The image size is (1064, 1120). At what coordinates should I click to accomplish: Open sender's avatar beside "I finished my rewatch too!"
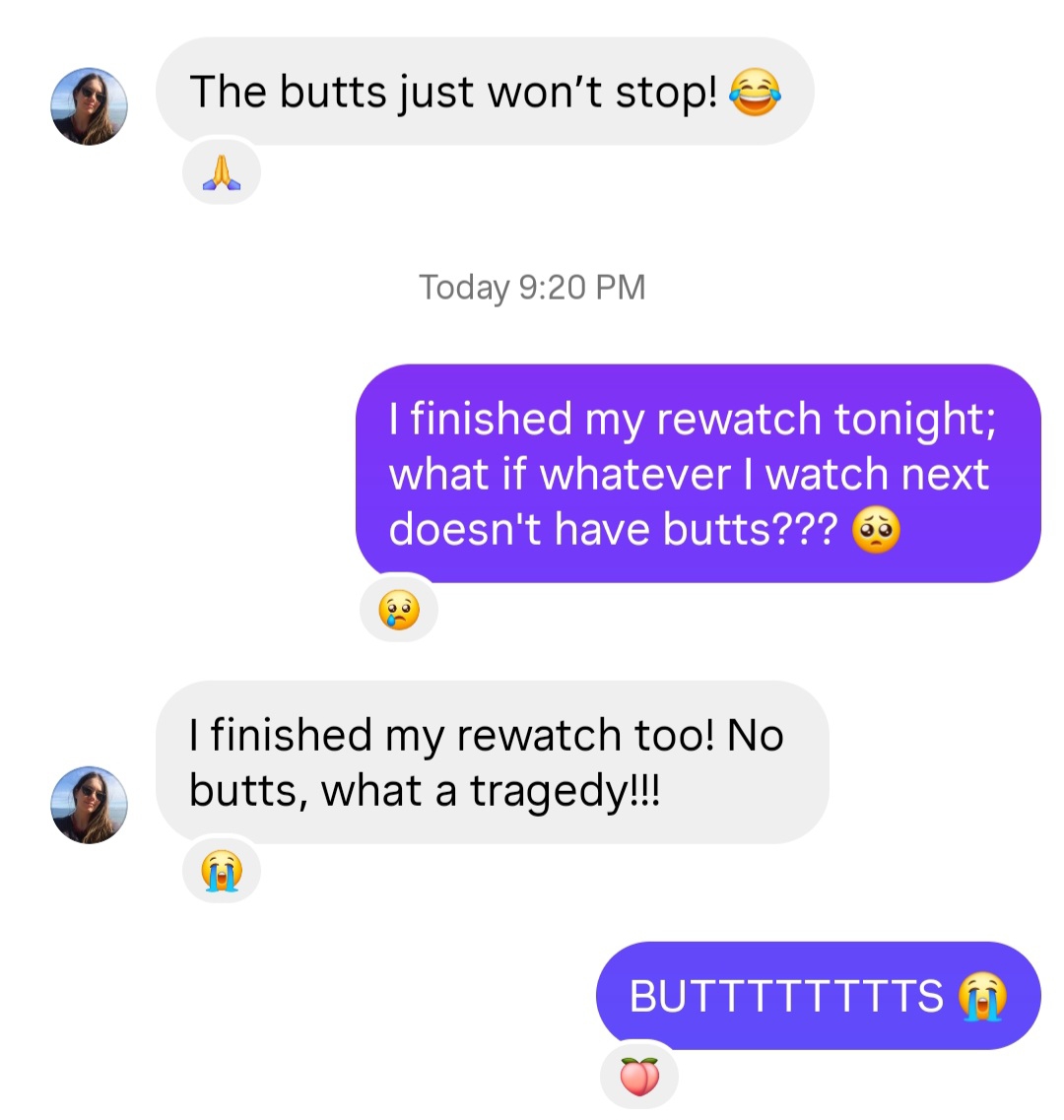click(89, 805)
